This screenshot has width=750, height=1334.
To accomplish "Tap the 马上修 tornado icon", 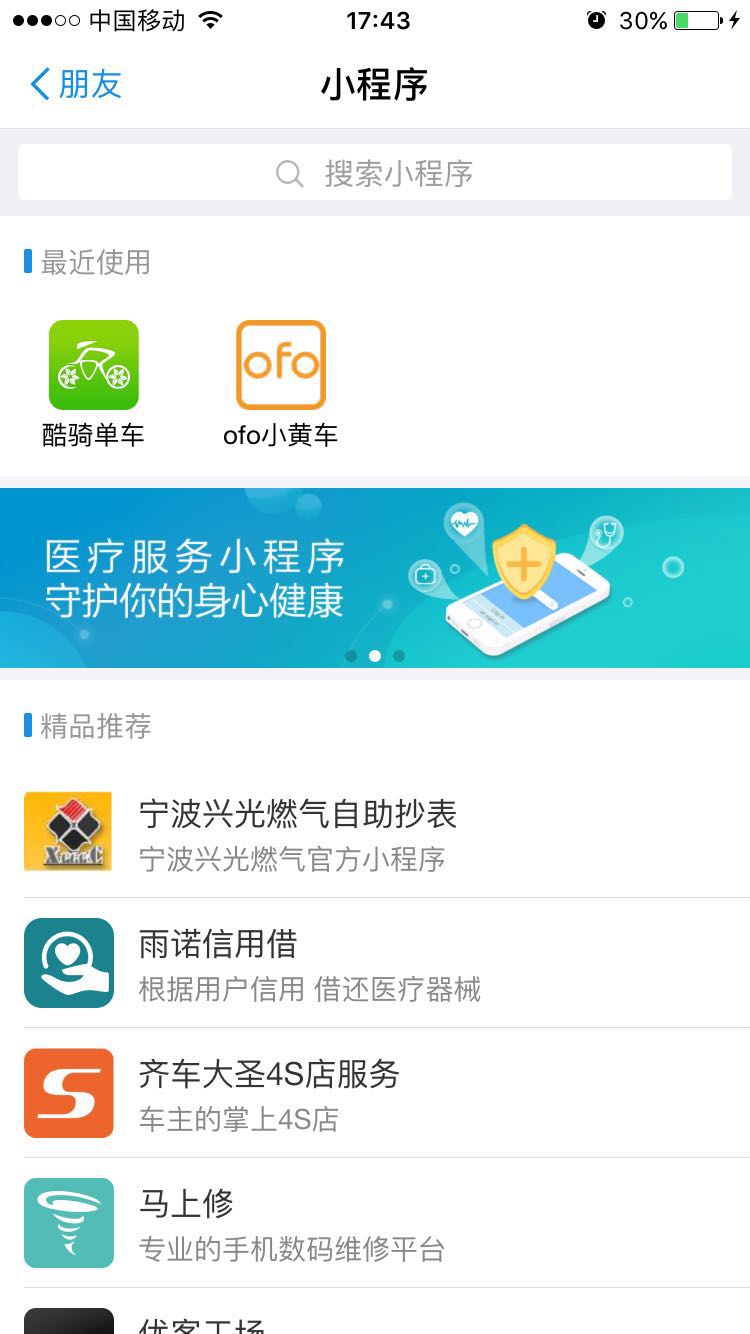I will pyautogui.click(x=68, y=1222).
